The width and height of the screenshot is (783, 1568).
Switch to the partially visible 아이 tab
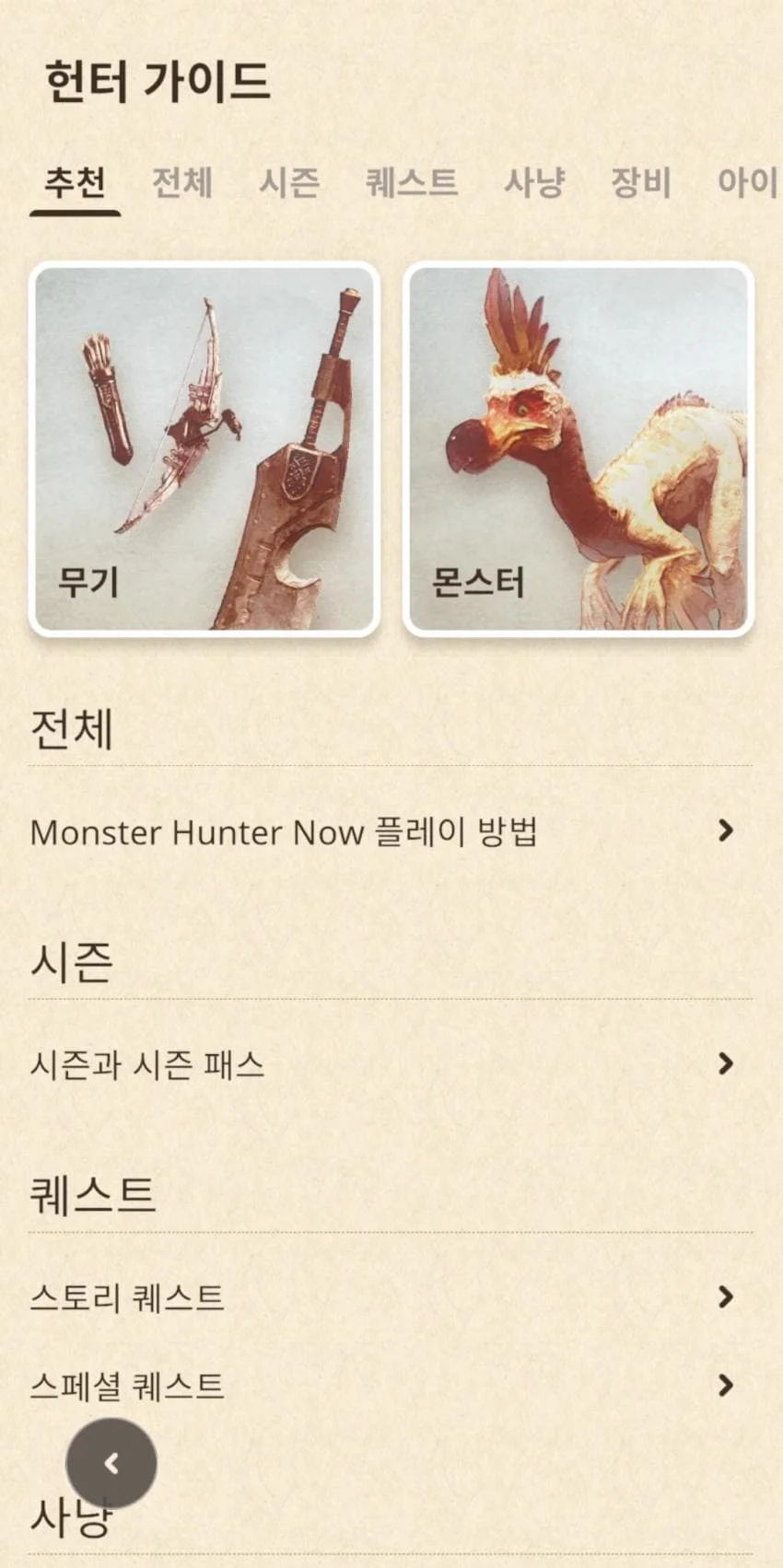(747, 182)
